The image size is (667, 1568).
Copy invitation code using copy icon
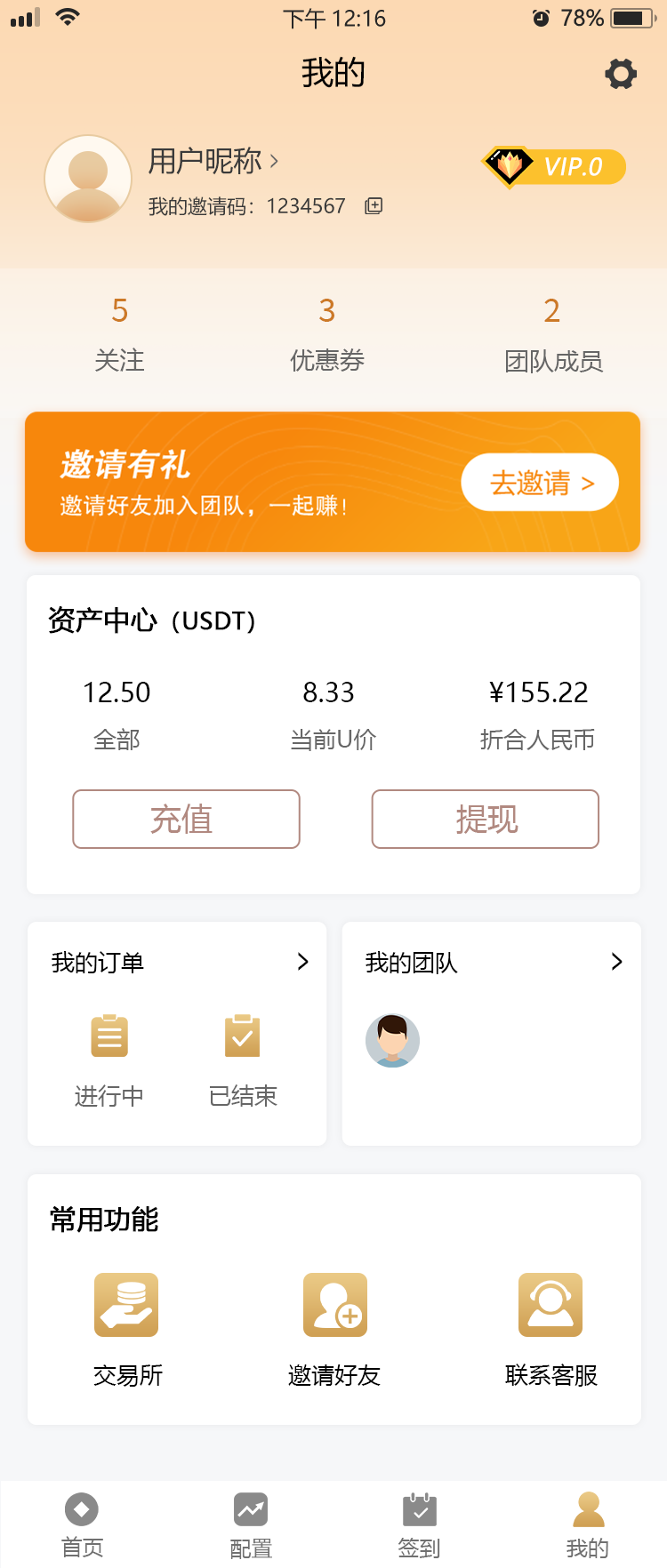tap(373, 205)
